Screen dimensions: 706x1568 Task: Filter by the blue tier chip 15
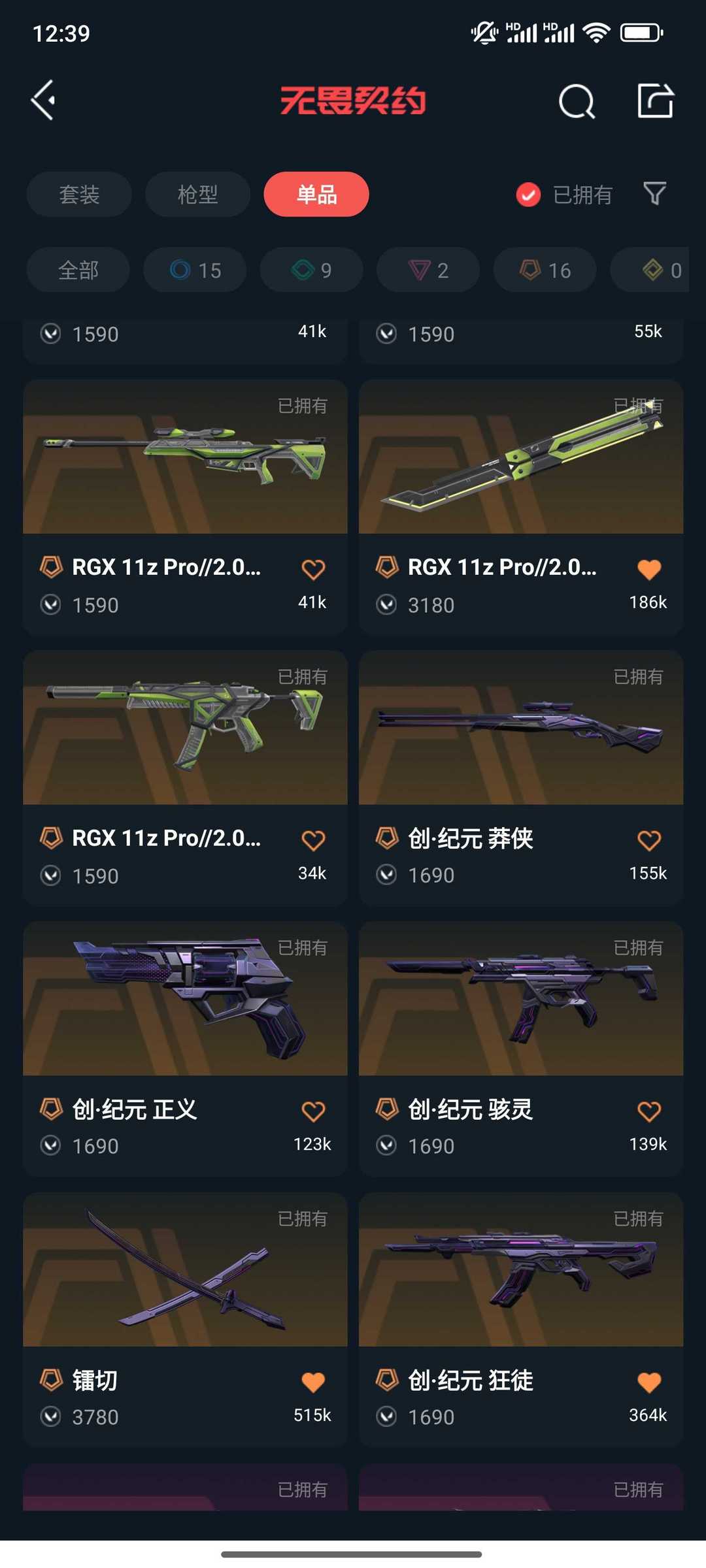click(x=195, y=270)
